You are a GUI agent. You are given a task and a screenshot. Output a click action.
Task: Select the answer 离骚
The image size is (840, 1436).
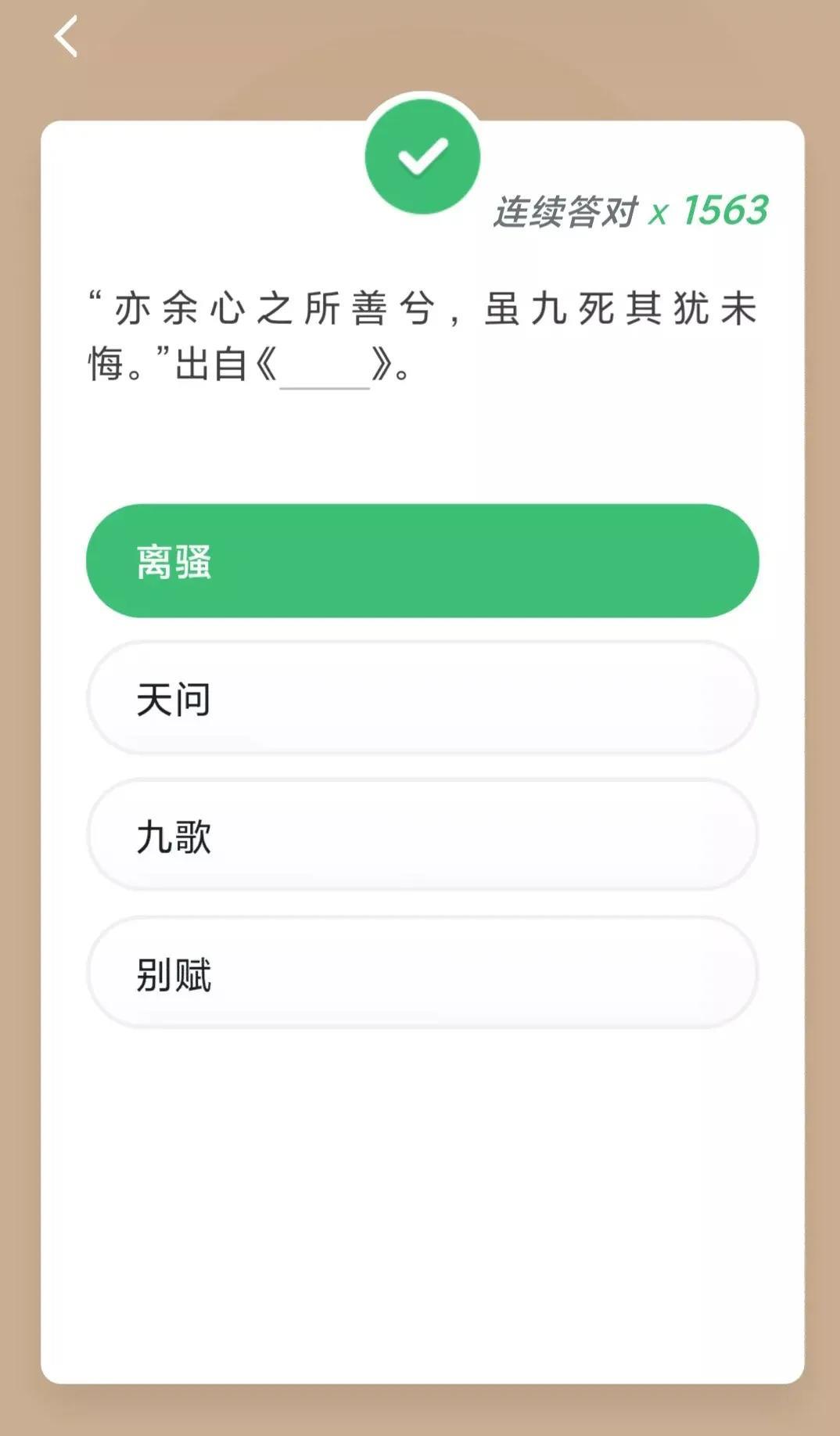[x=422, y=561]
